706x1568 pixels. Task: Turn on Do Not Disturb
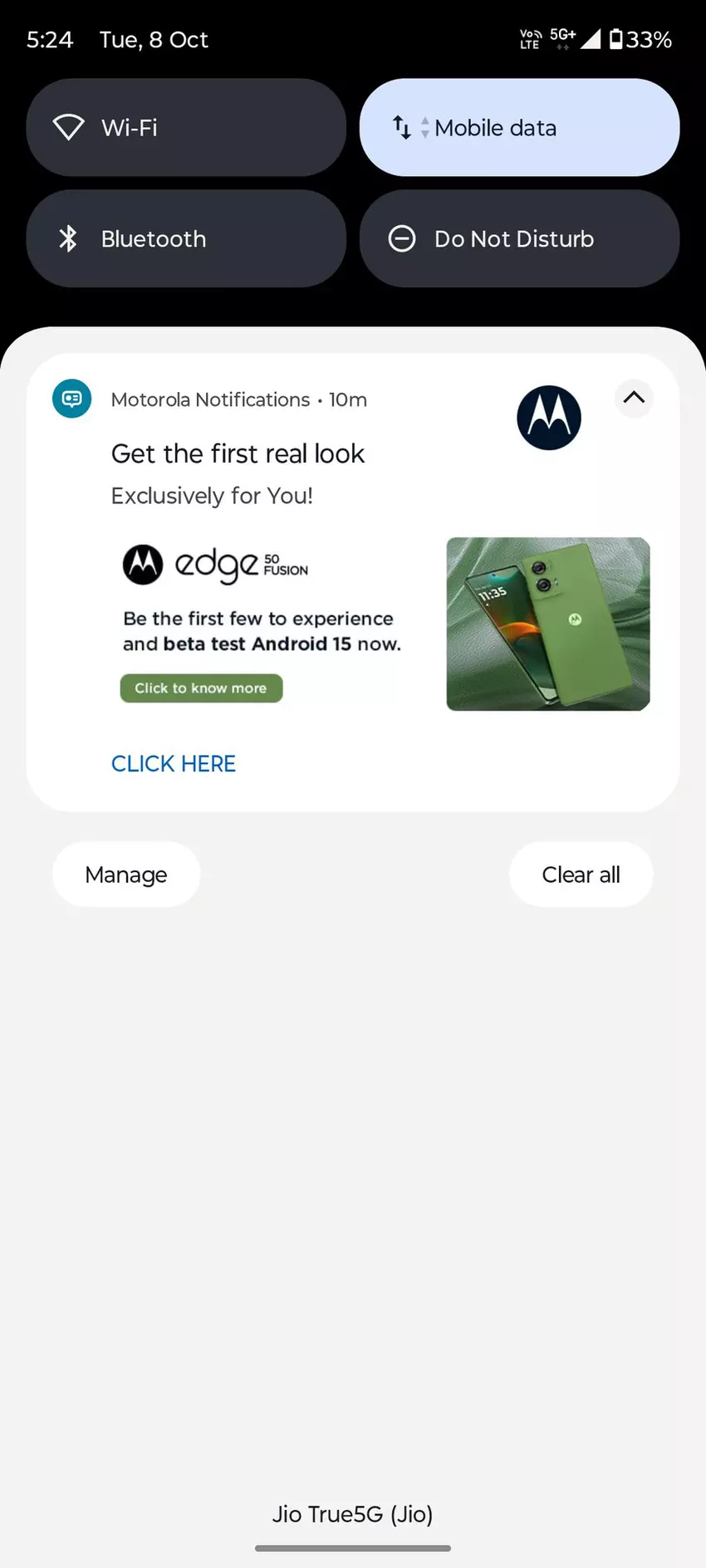click(519, 238)
